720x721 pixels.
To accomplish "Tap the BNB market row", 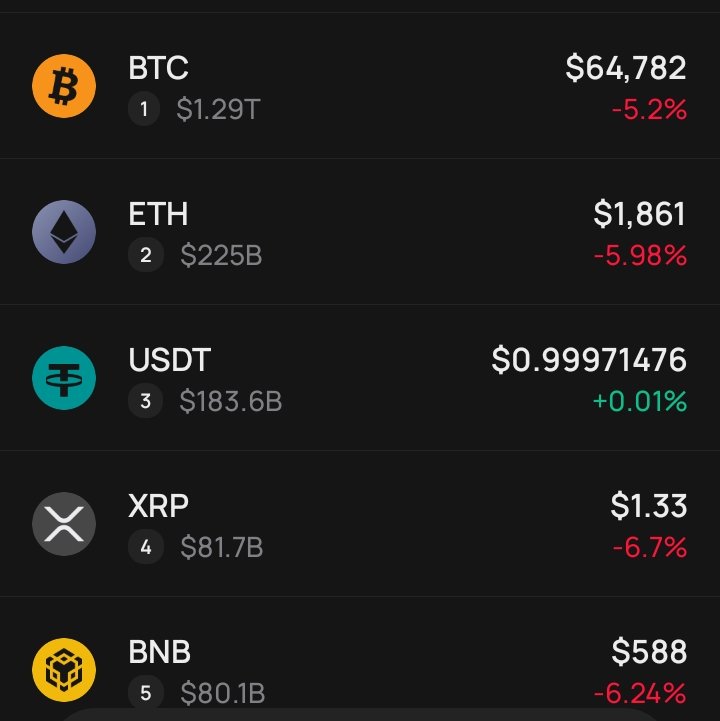I will (x=359, y=668).
